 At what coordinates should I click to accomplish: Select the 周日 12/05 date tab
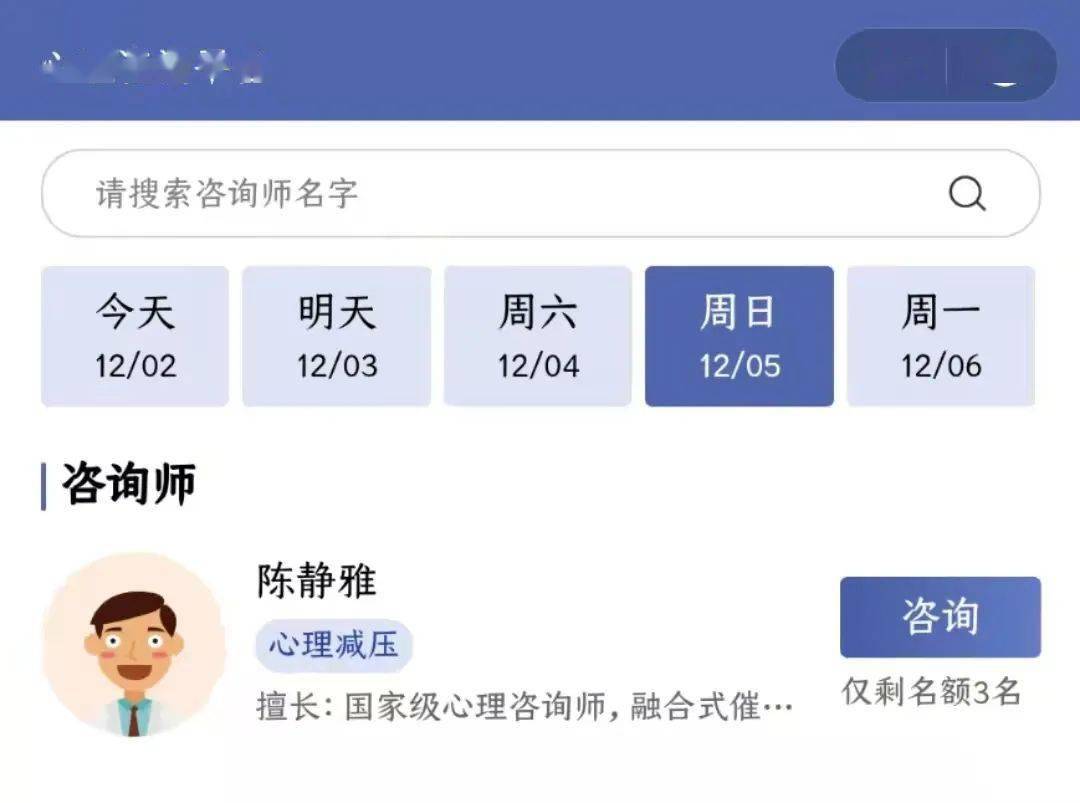tap(739, 337)
